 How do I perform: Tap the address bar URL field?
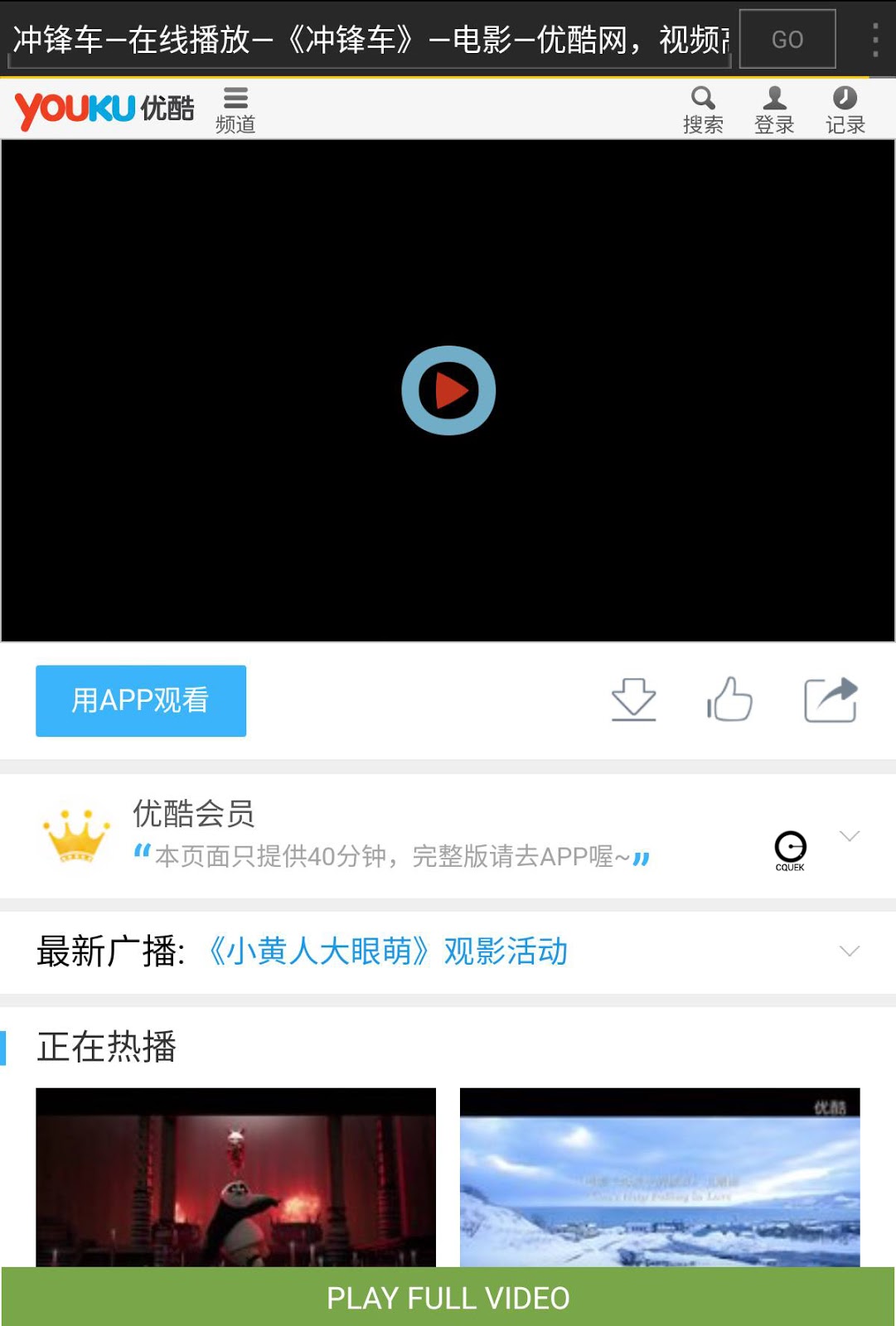coord(369,39)
